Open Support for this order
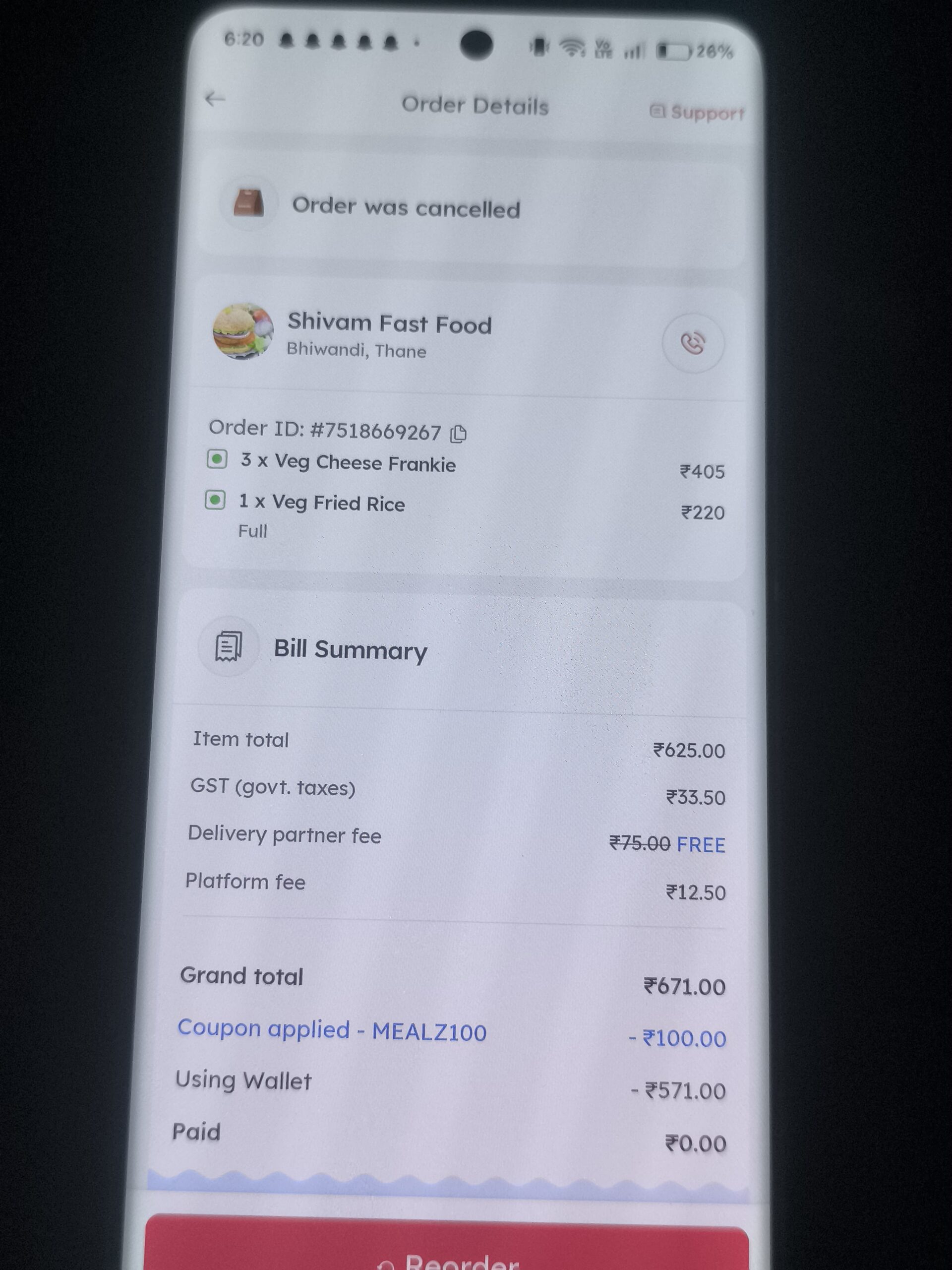952x1270 pixels. click(696, 112)
